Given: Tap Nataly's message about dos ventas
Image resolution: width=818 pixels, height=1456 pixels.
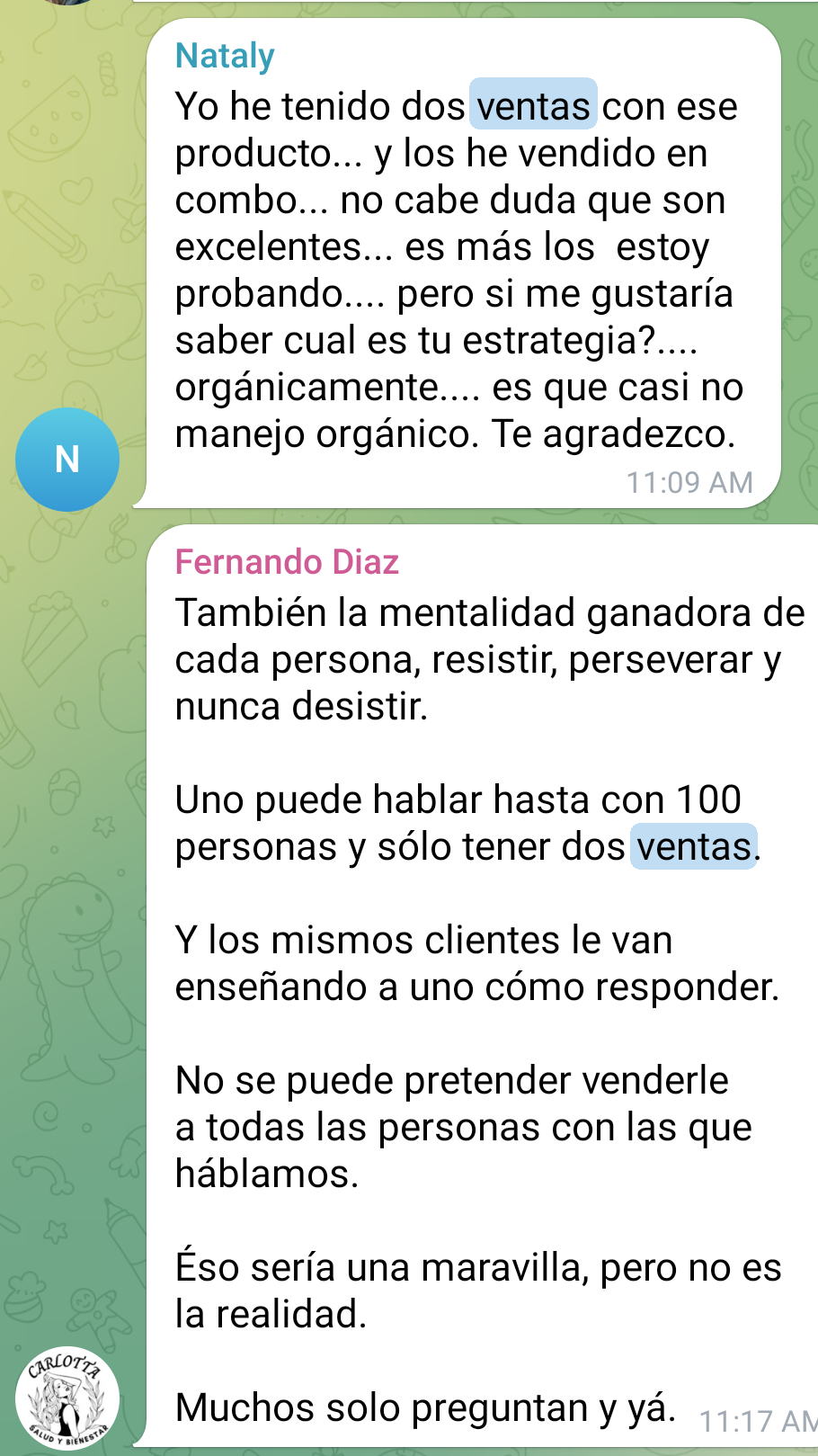Looking at the screenshot, I should coord(454,270).
